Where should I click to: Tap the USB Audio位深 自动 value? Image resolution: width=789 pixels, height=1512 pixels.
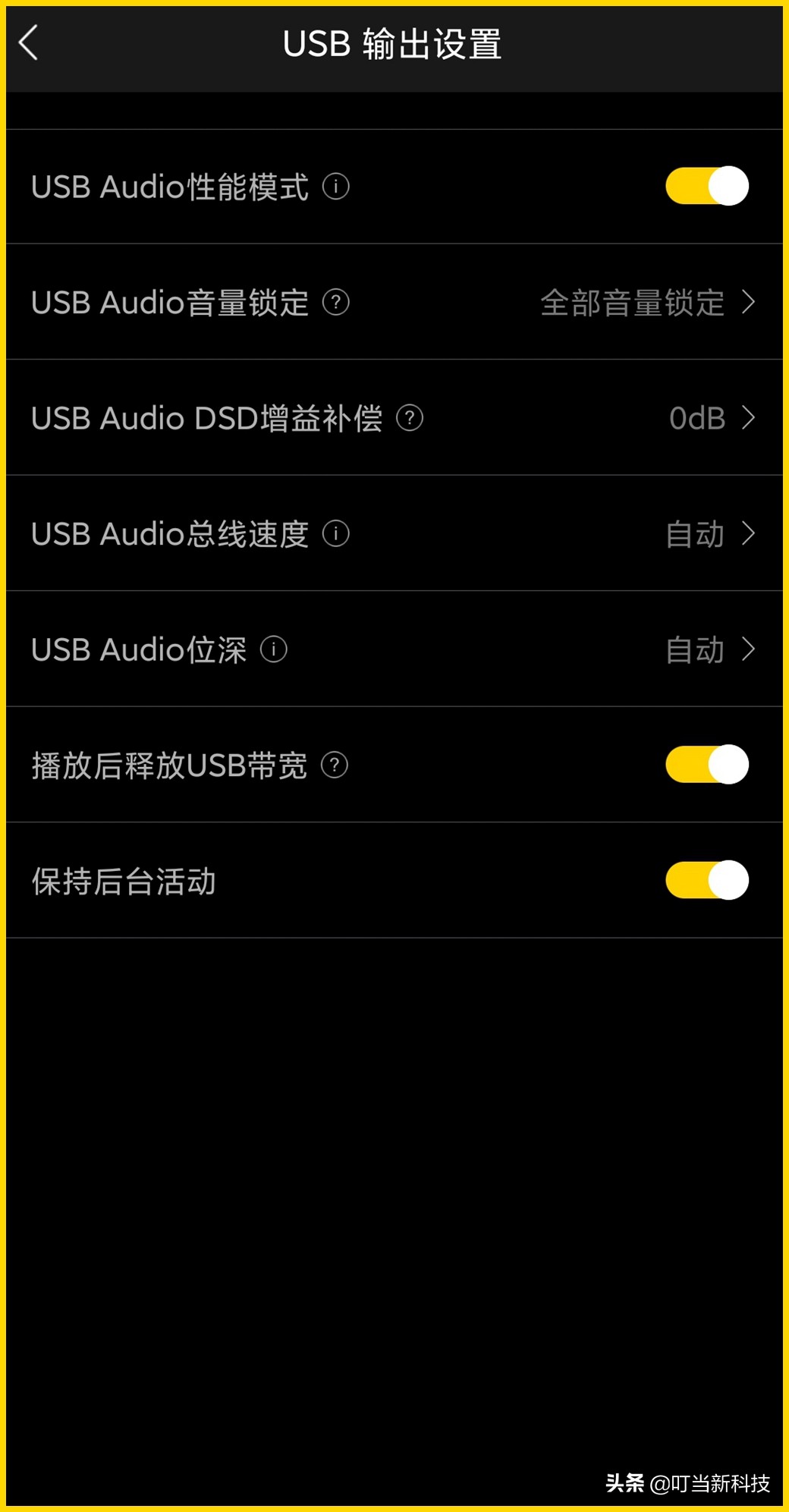(696, 649)
